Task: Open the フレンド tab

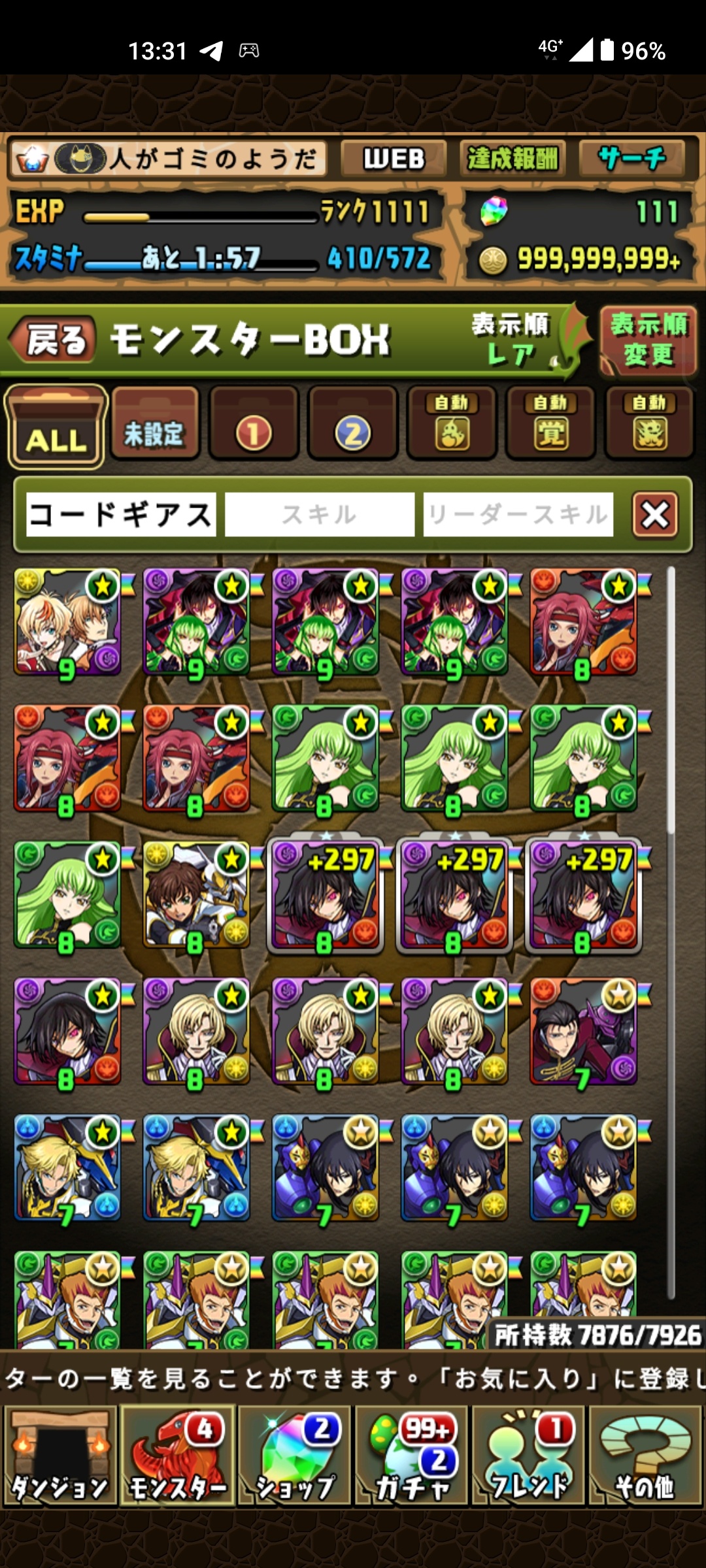Action: 529,1454
